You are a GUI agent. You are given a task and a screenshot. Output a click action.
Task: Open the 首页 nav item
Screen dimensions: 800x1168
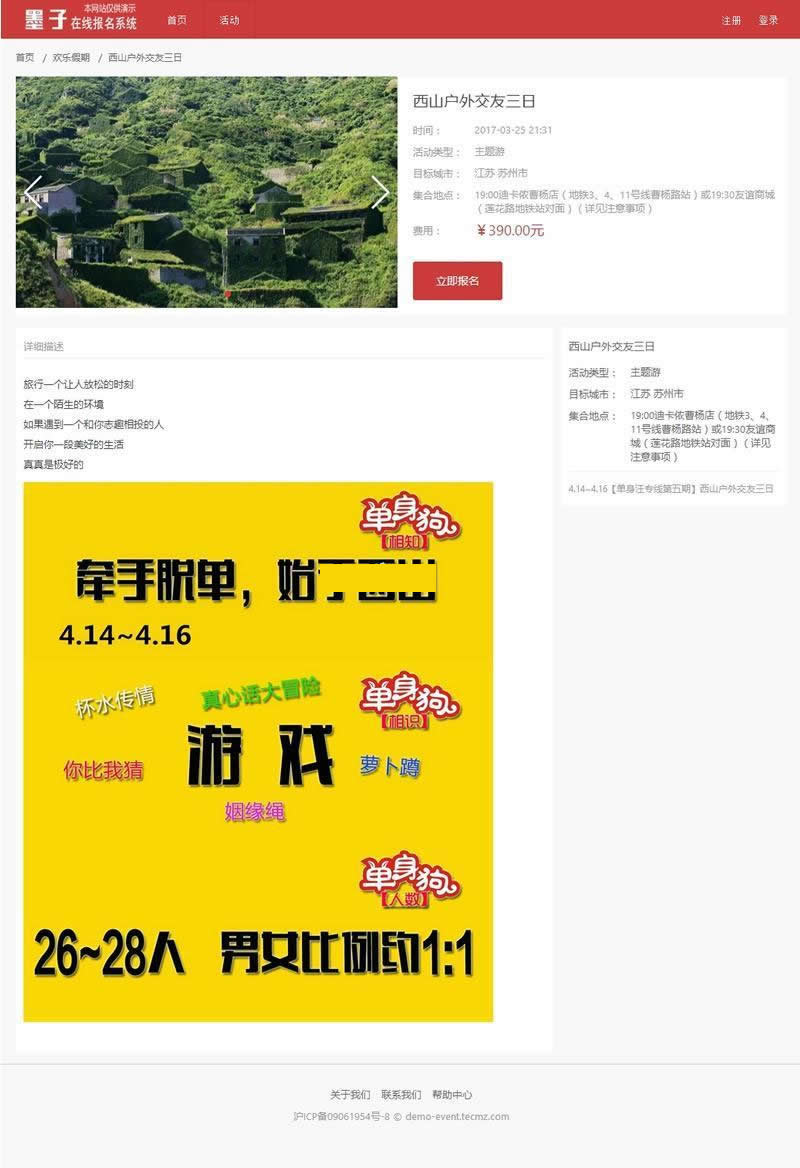click(x=176, y=20)
